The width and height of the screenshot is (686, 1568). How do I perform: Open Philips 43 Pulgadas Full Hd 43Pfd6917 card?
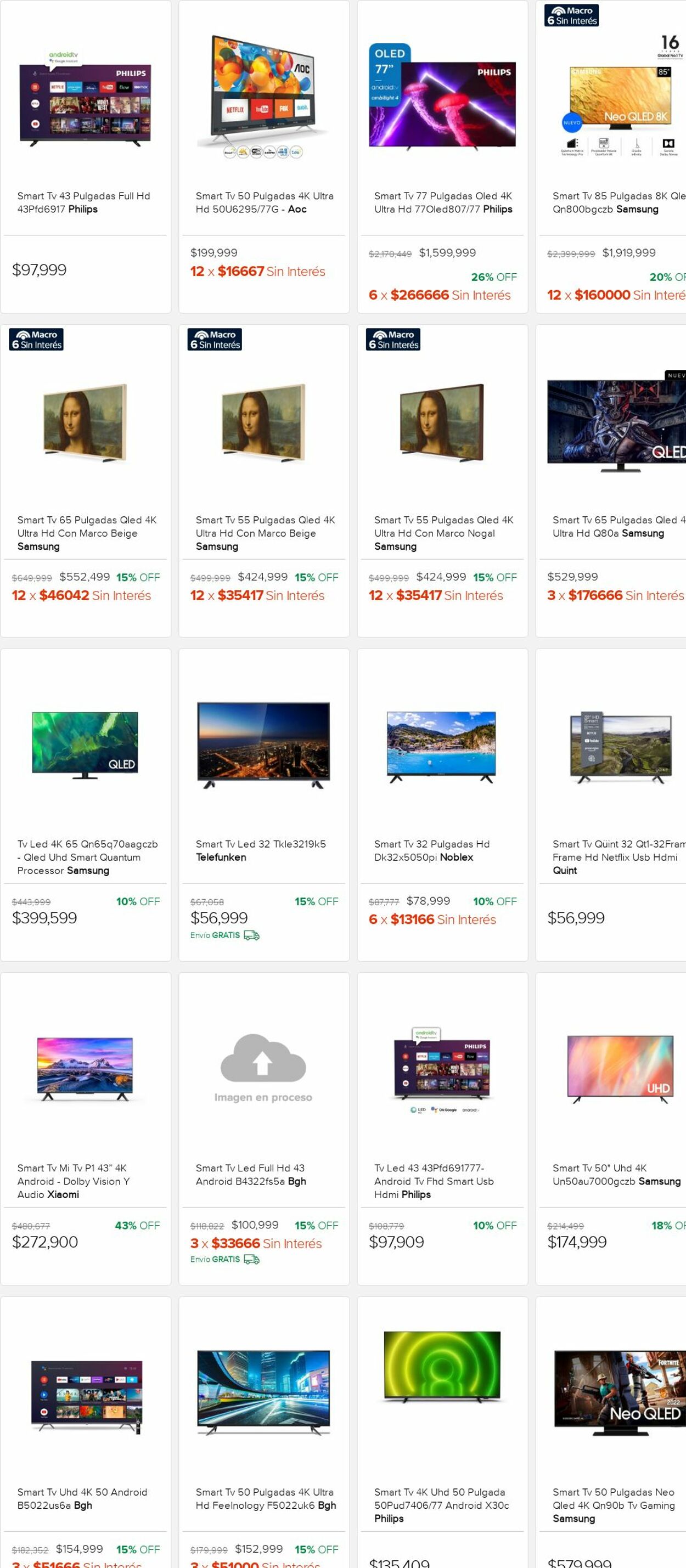tap(85, 202)
